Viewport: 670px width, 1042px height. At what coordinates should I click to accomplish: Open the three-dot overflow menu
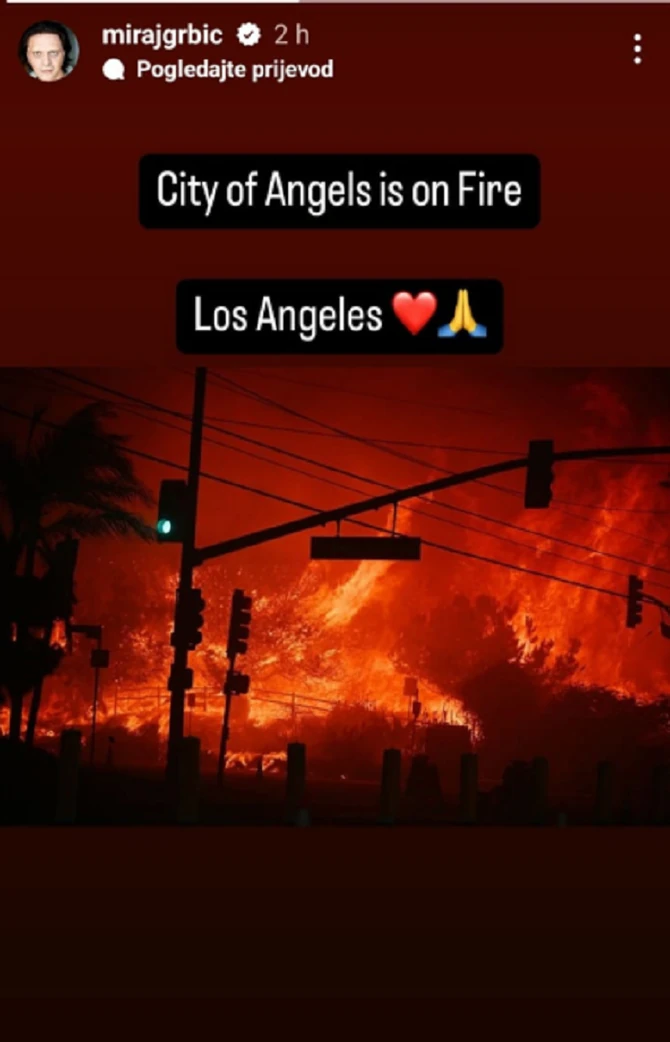tap(637, 49)
